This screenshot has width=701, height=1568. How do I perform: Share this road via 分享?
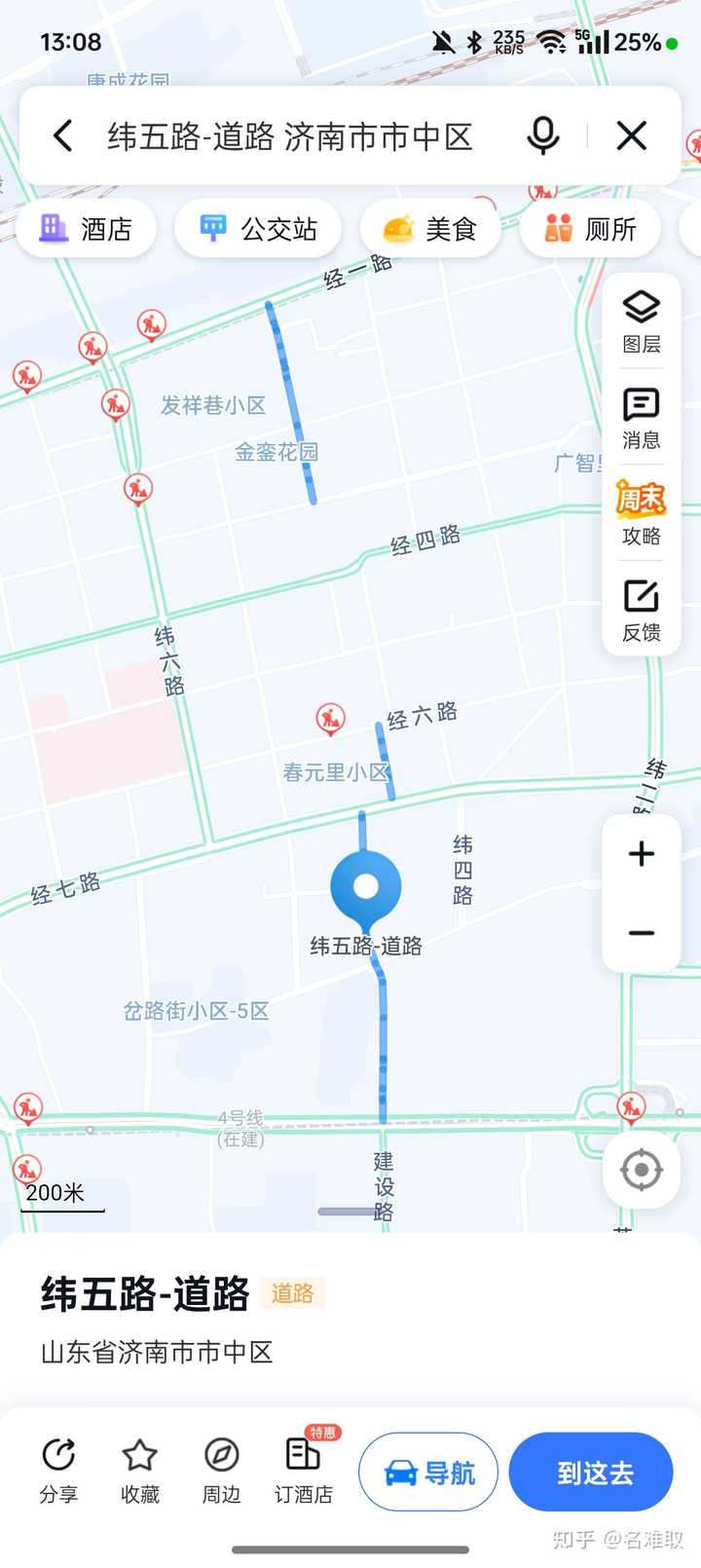point(58,1471)
